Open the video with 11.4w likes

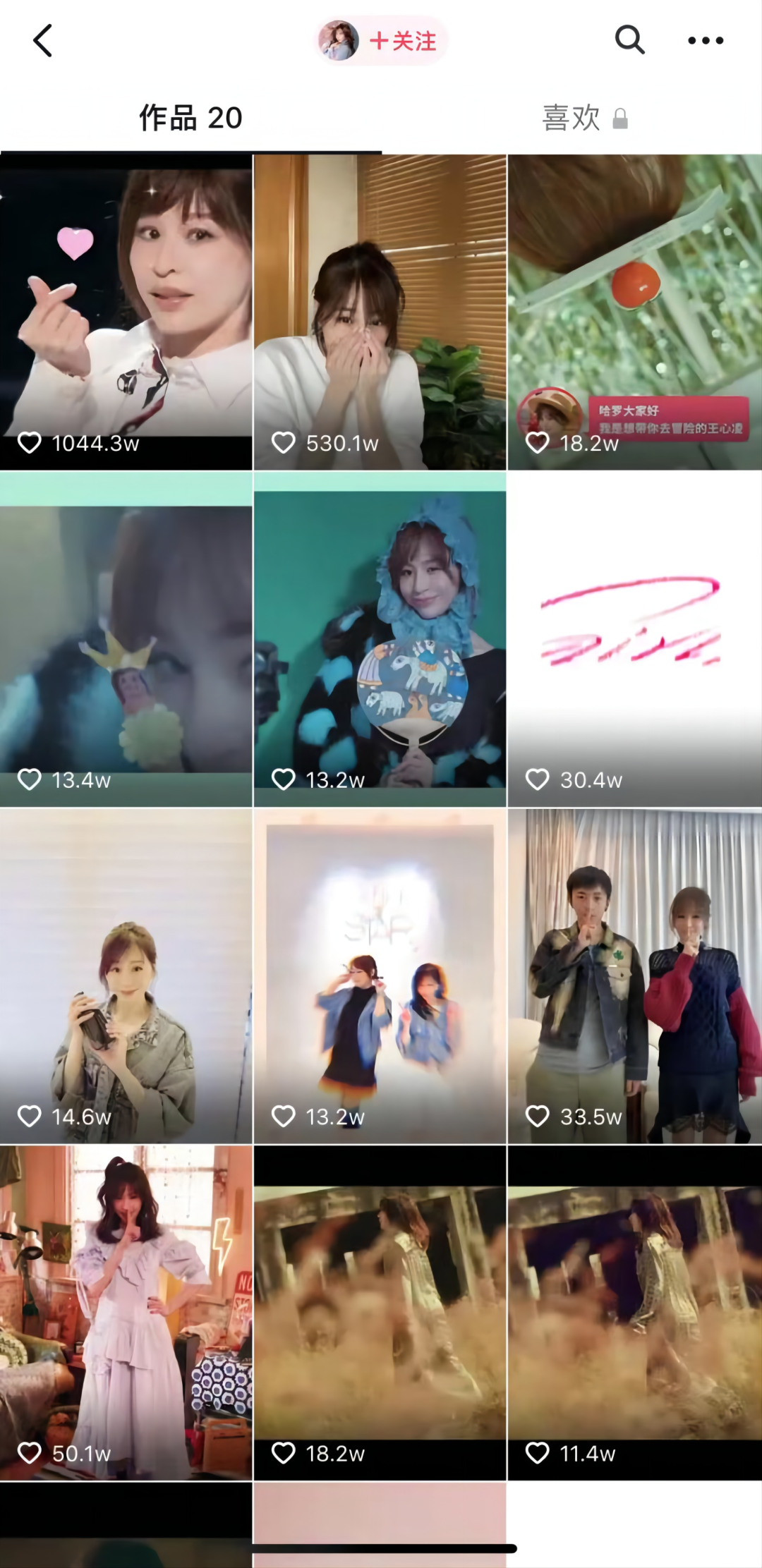pyautogui.click(x=634, y=1312)
